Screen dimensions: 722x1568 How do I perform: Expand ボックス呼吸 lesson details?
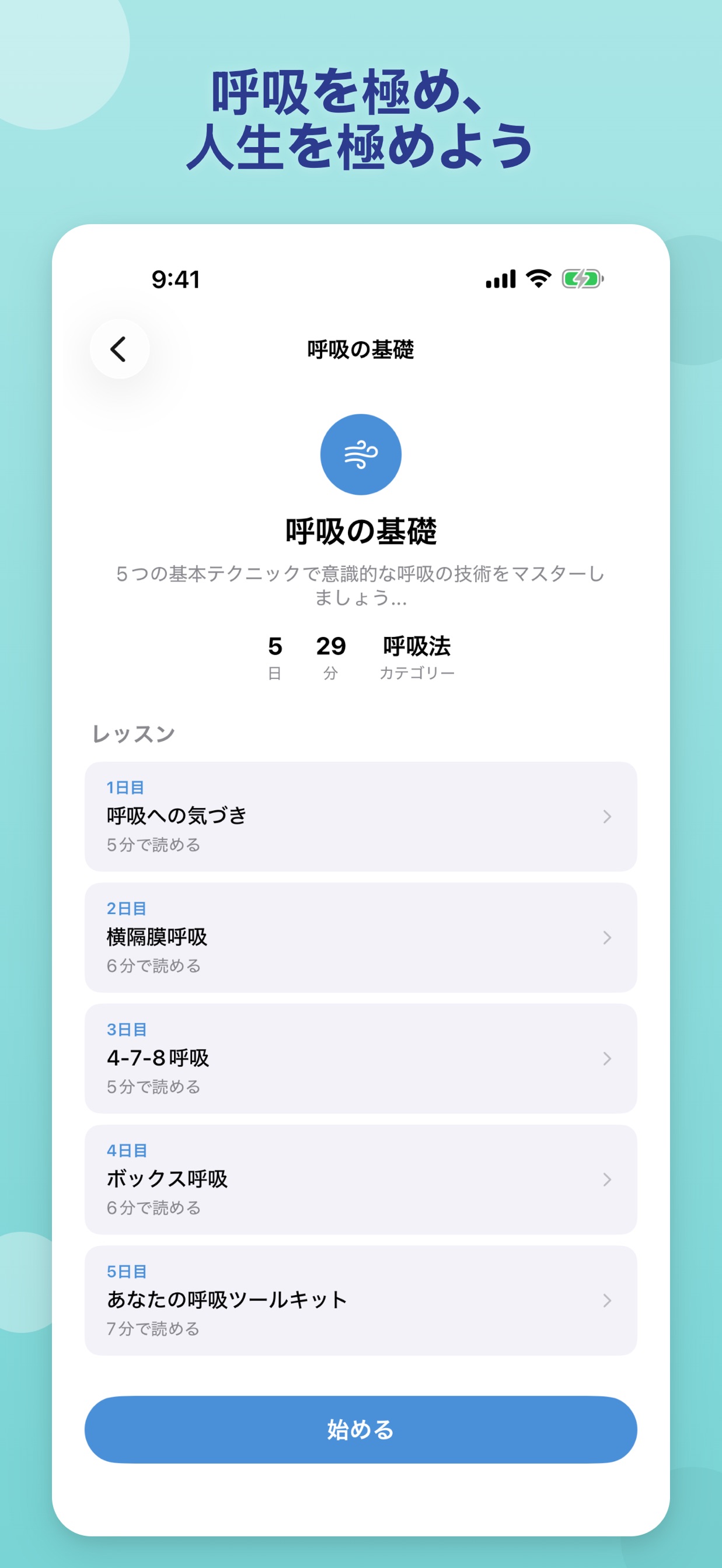pyautogui.click(x=607, y=1179)
